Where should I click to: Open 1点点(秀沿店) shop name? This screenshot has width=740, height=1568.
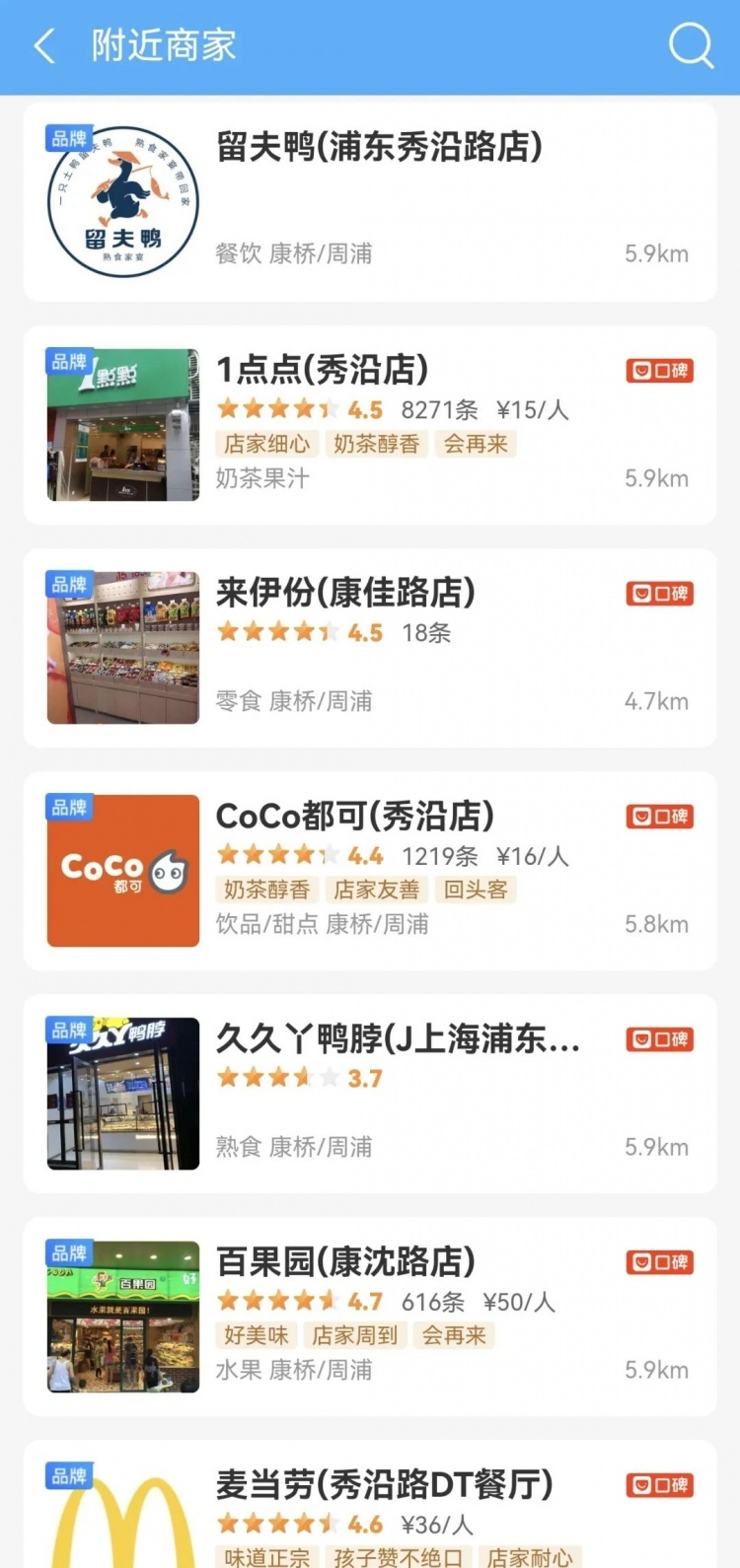pos(323,371)
